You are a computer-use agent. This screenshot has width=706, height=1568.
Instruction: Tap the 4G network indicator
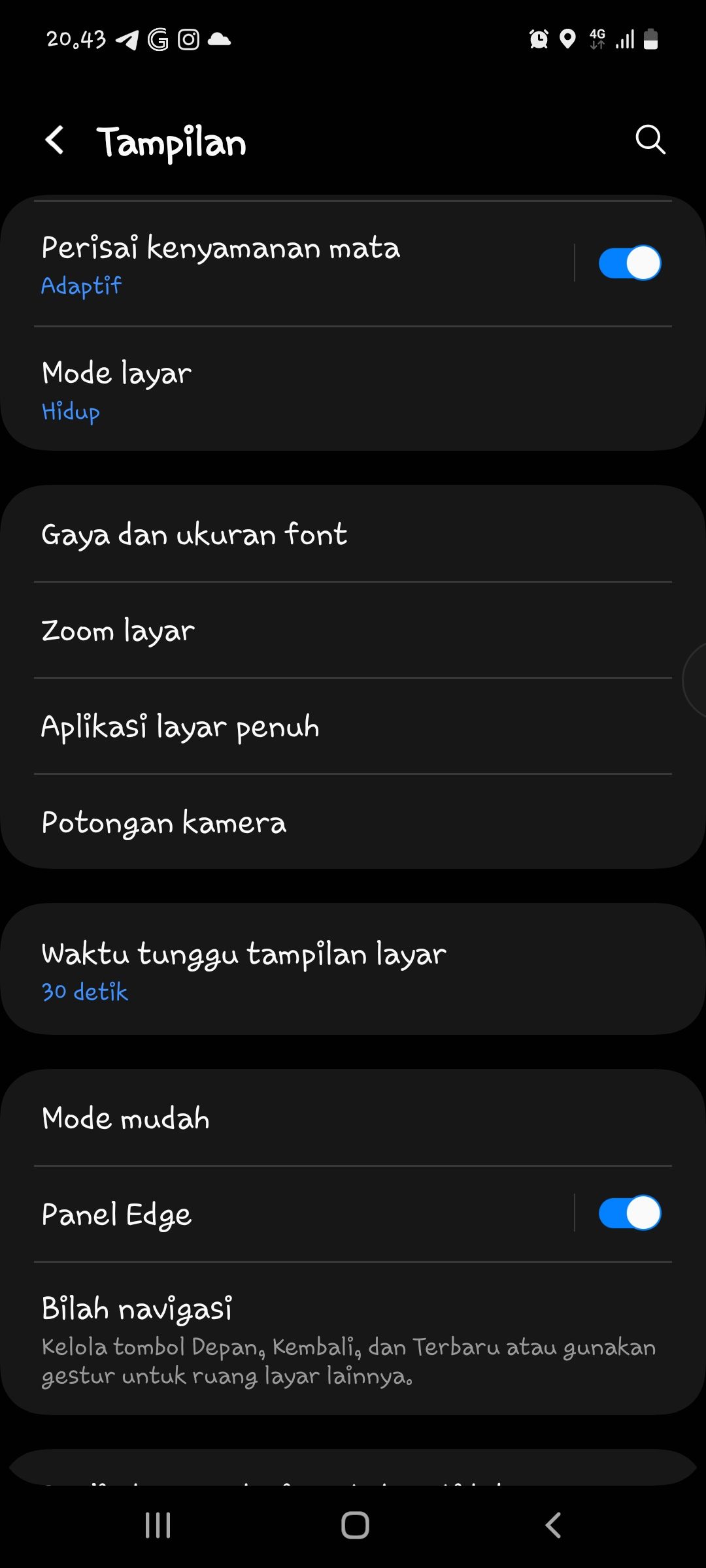coord(597,39)
